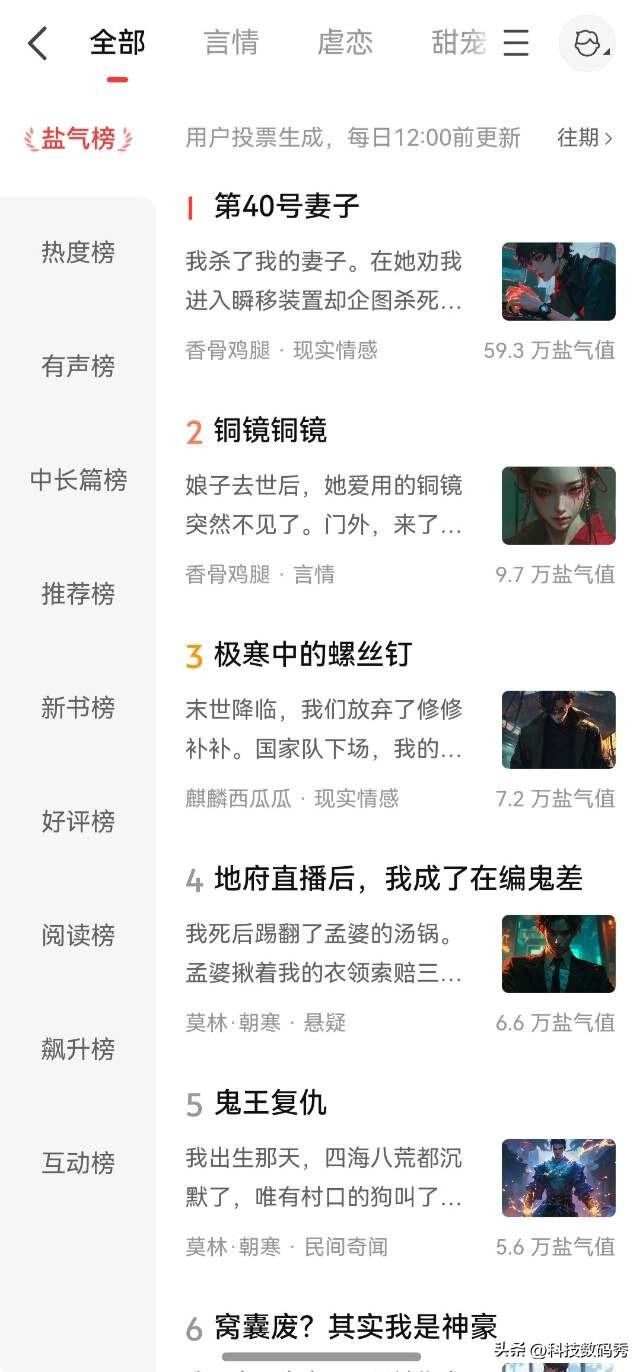Choose the 好评榜 ranking
643x1372 pixels.
pyautogui.click(x=78, y=822)
